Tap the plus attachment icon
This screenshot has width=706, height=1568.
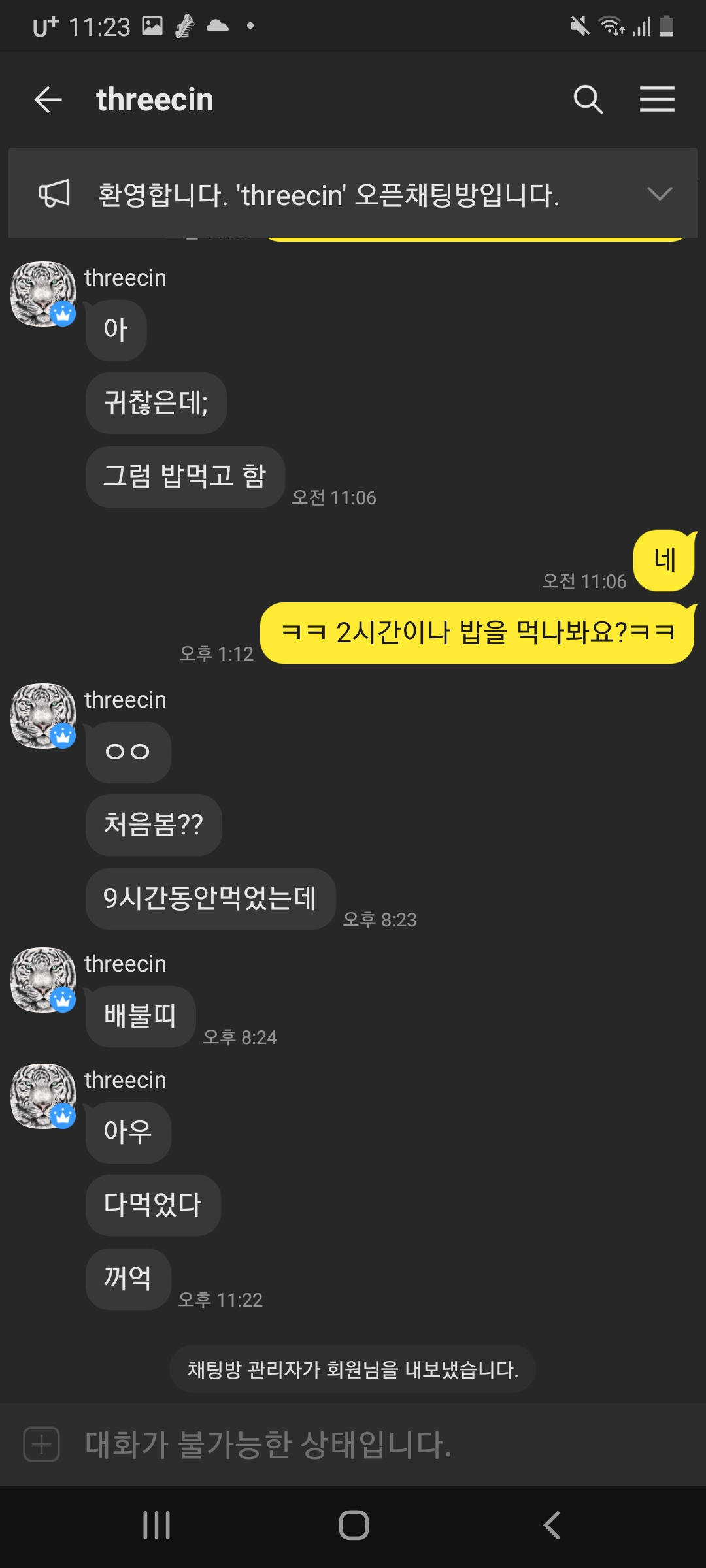click(42, 1444)
